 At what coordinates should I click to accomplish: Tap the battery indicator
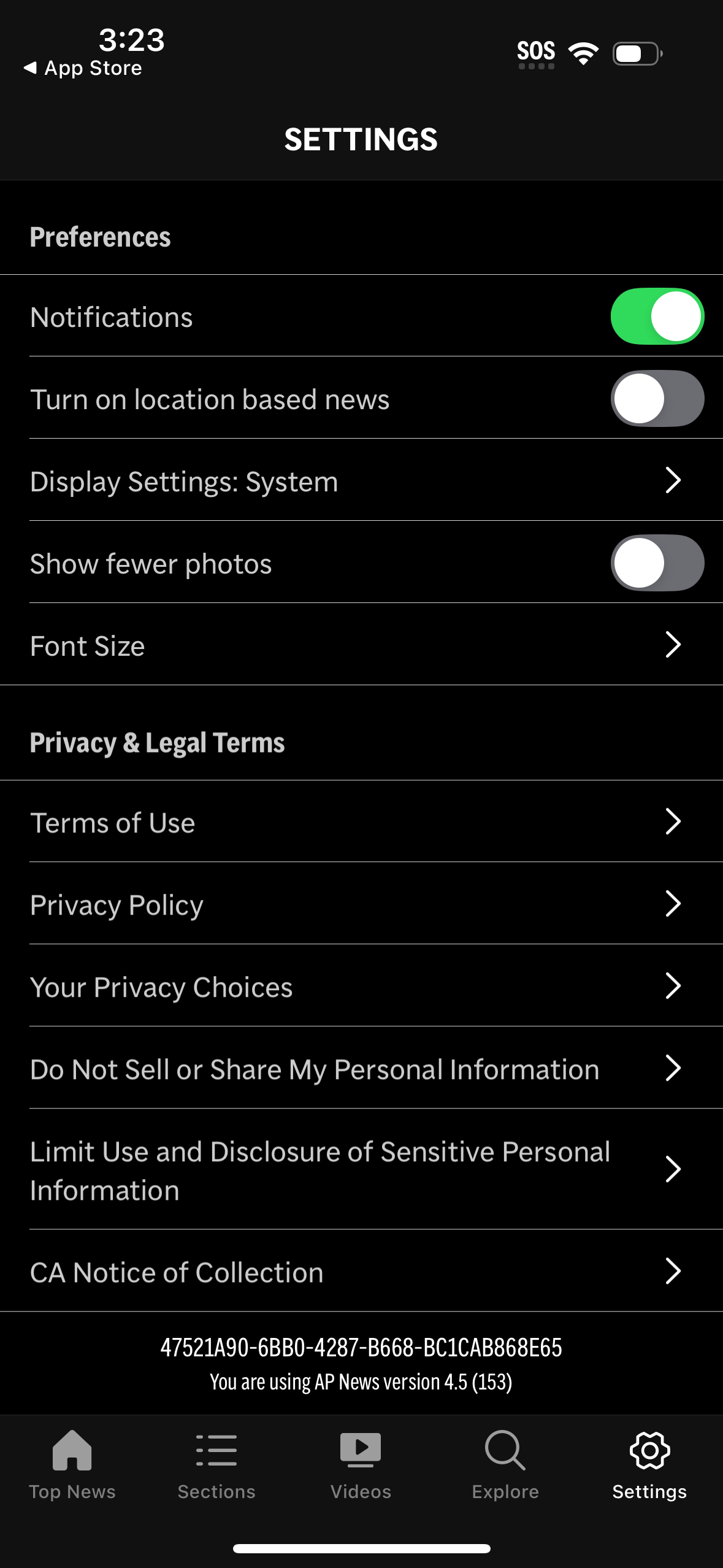(x=635, y=54)
